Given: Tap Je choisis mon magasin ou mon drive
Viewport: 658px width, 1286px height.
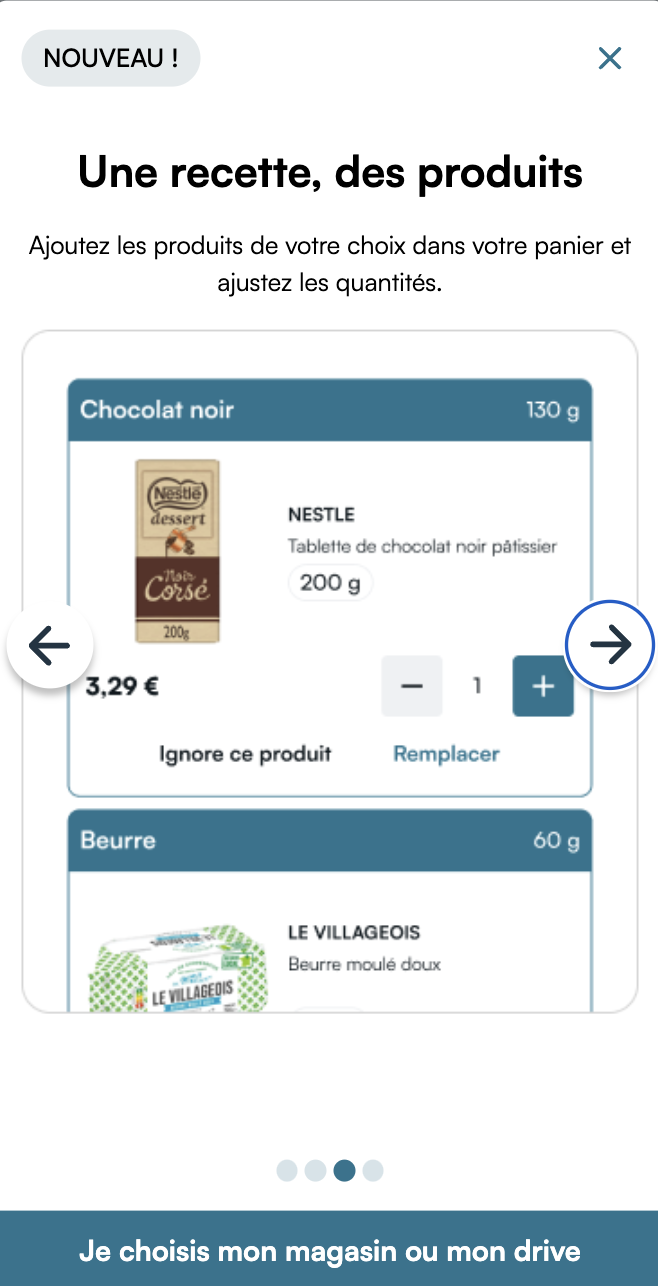Looking at the screenshot, I should [x=329, y=1250].
